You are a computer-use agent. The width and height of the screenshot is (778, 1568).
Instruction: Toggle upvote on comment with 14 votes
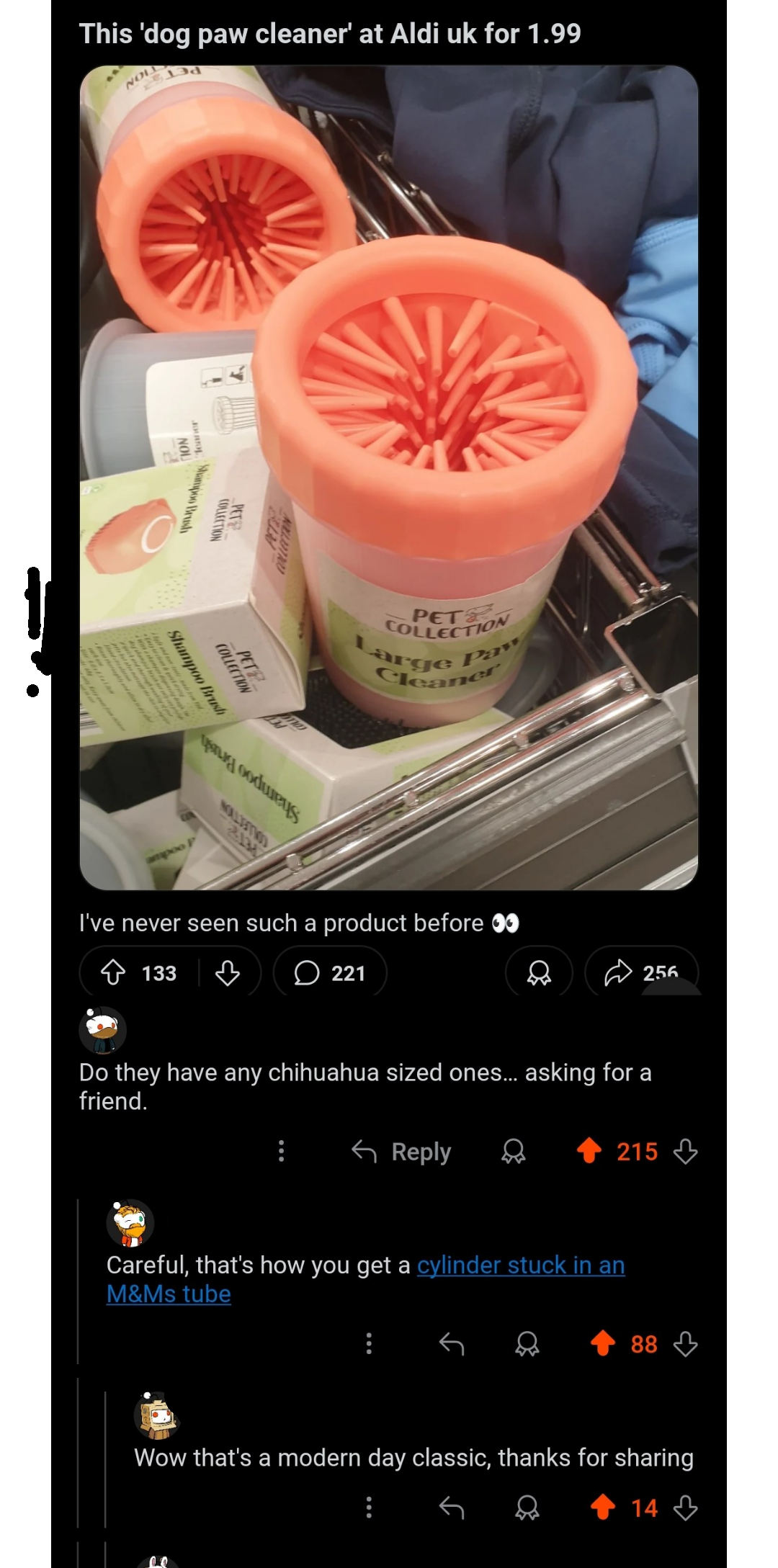click(603, 1507)
